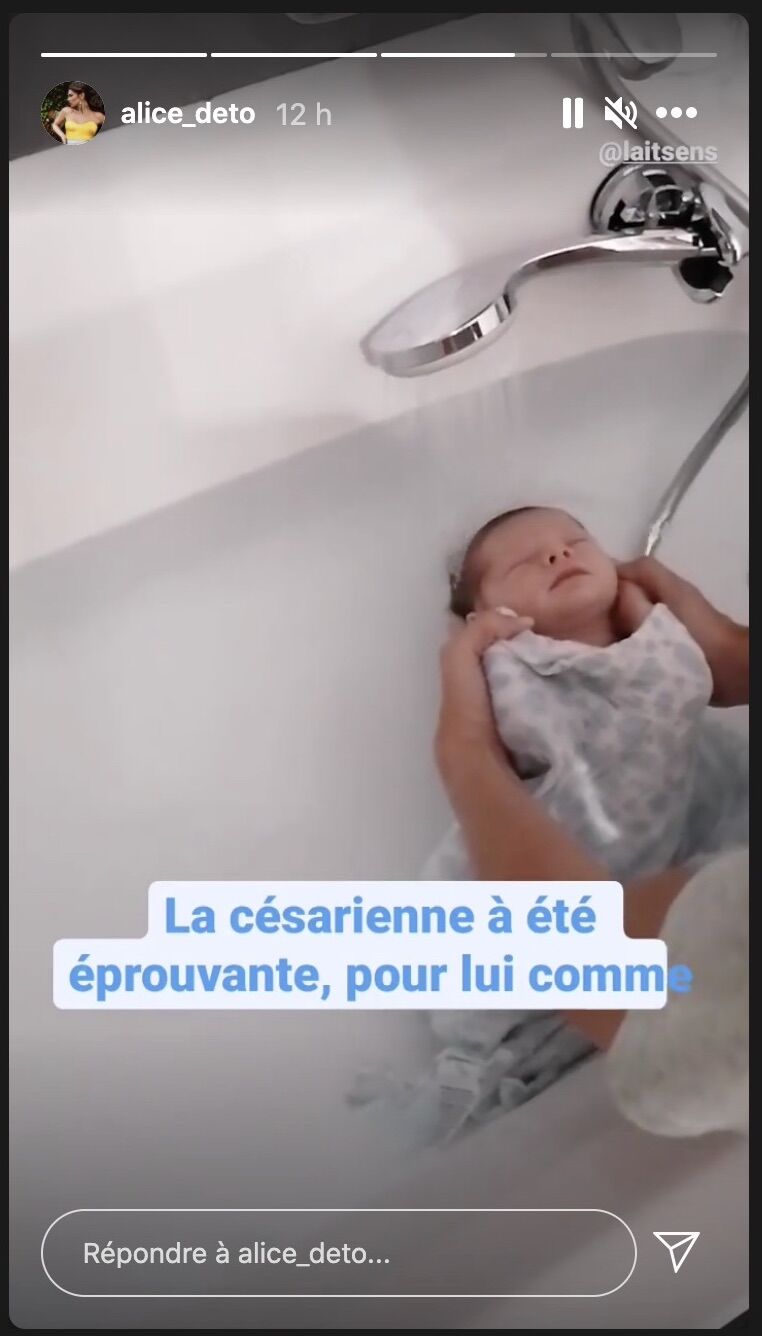Open the alice_deto username link
Image resolution: width=762 pixels, height=1336 pixels.
[187, 114]
